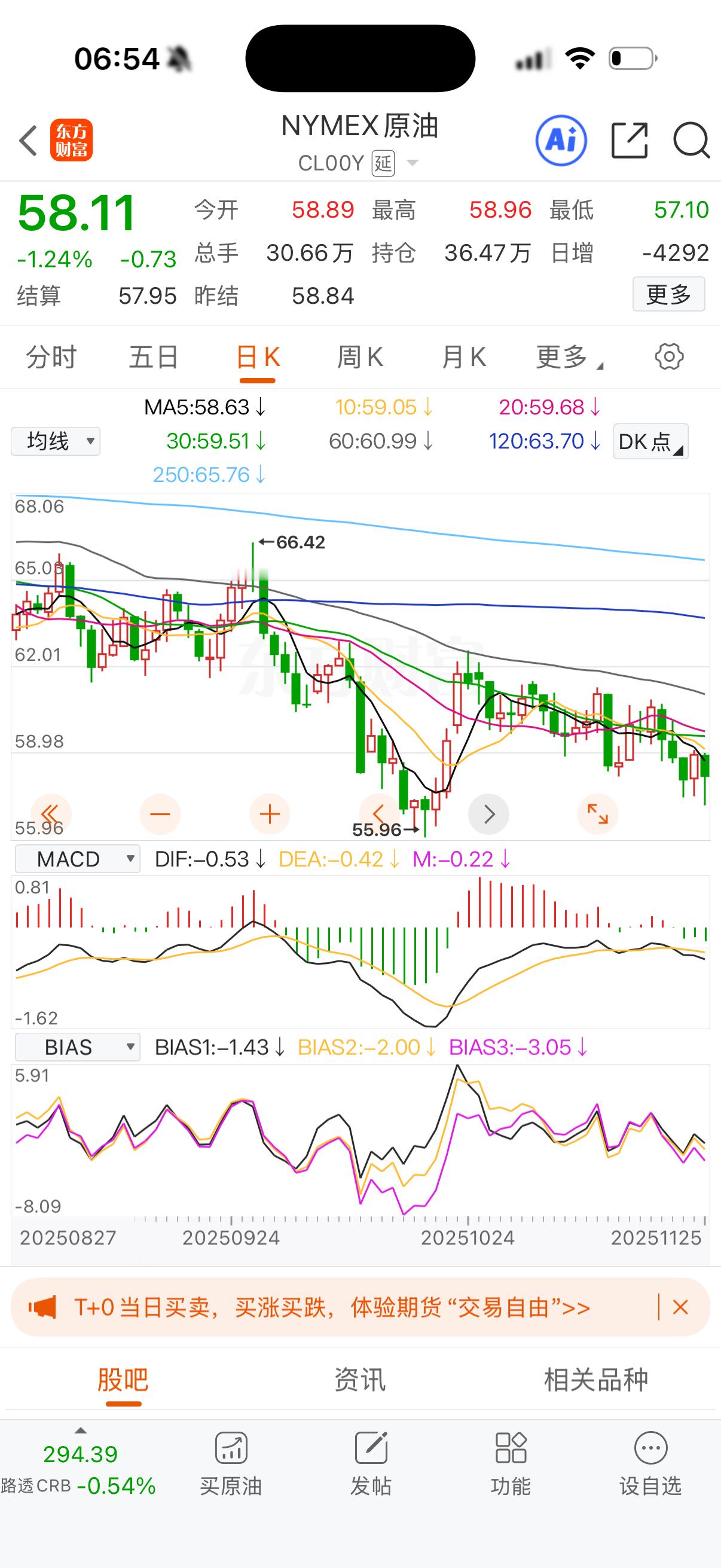721x1568 pixels.
Task: Select the 周K chart tab
Action: pos(360,356)
